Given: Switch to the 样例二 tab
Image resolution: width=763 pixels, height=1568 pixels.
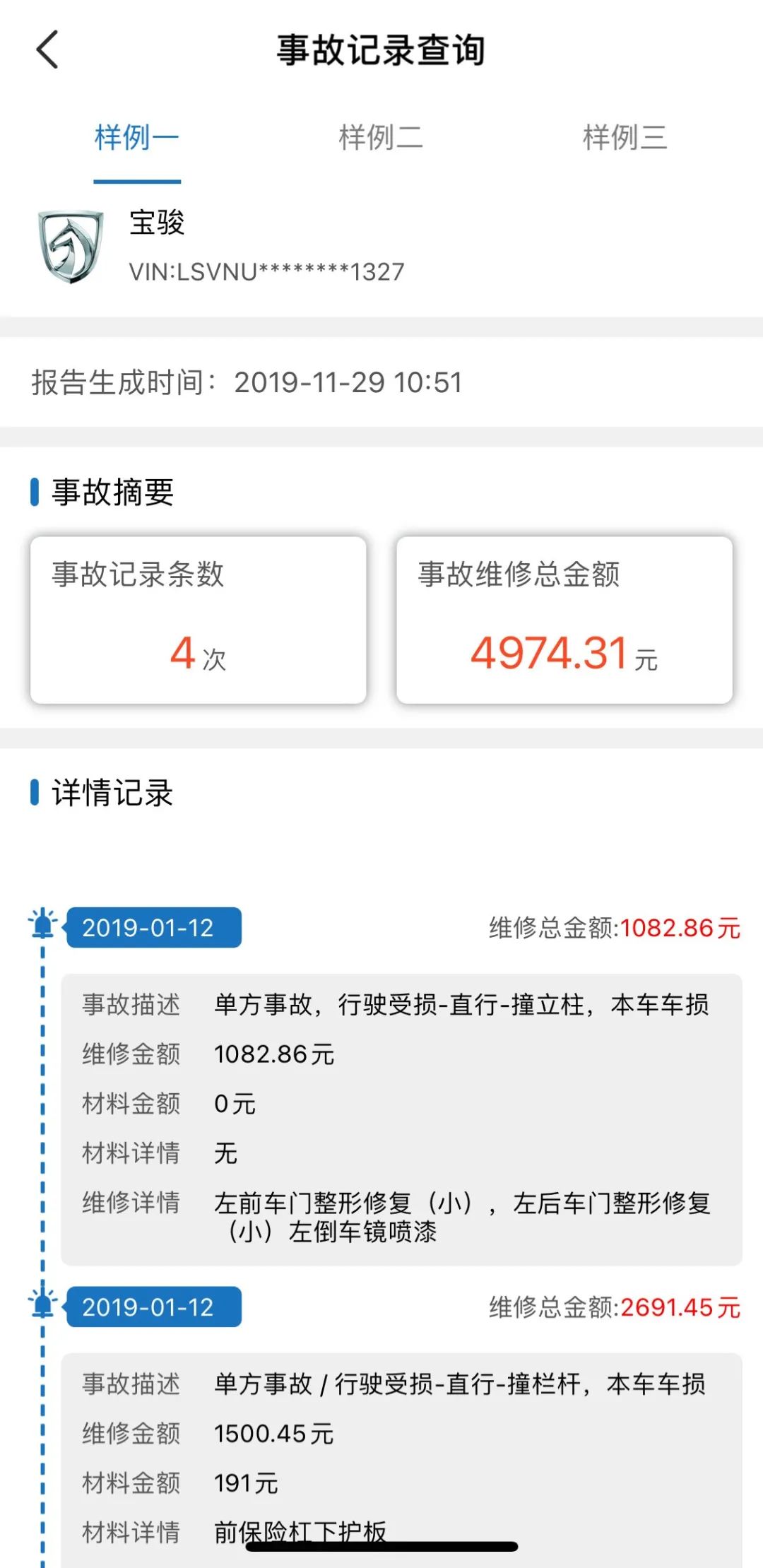Looking at the screenshot, I should 381,138.
